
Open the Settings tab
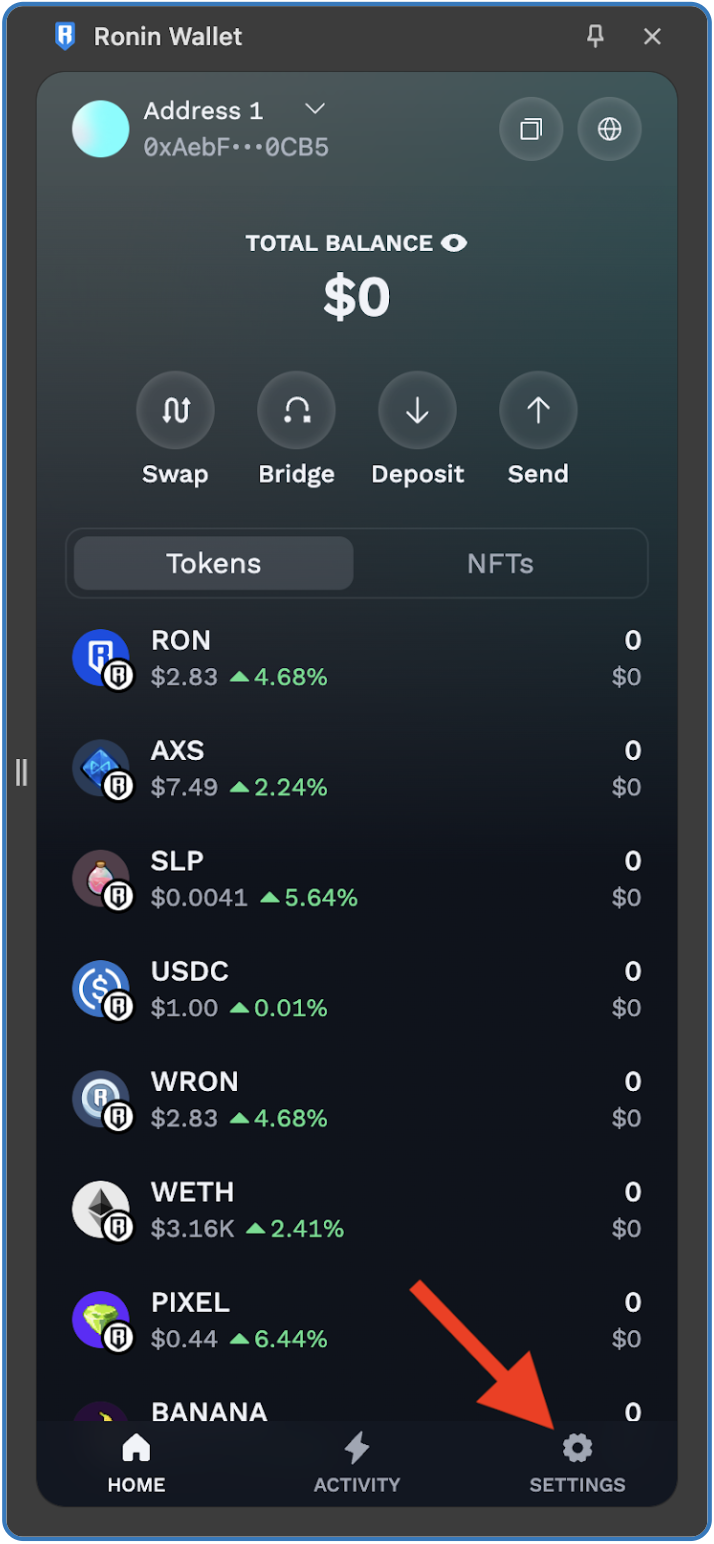click(577, 1463)
